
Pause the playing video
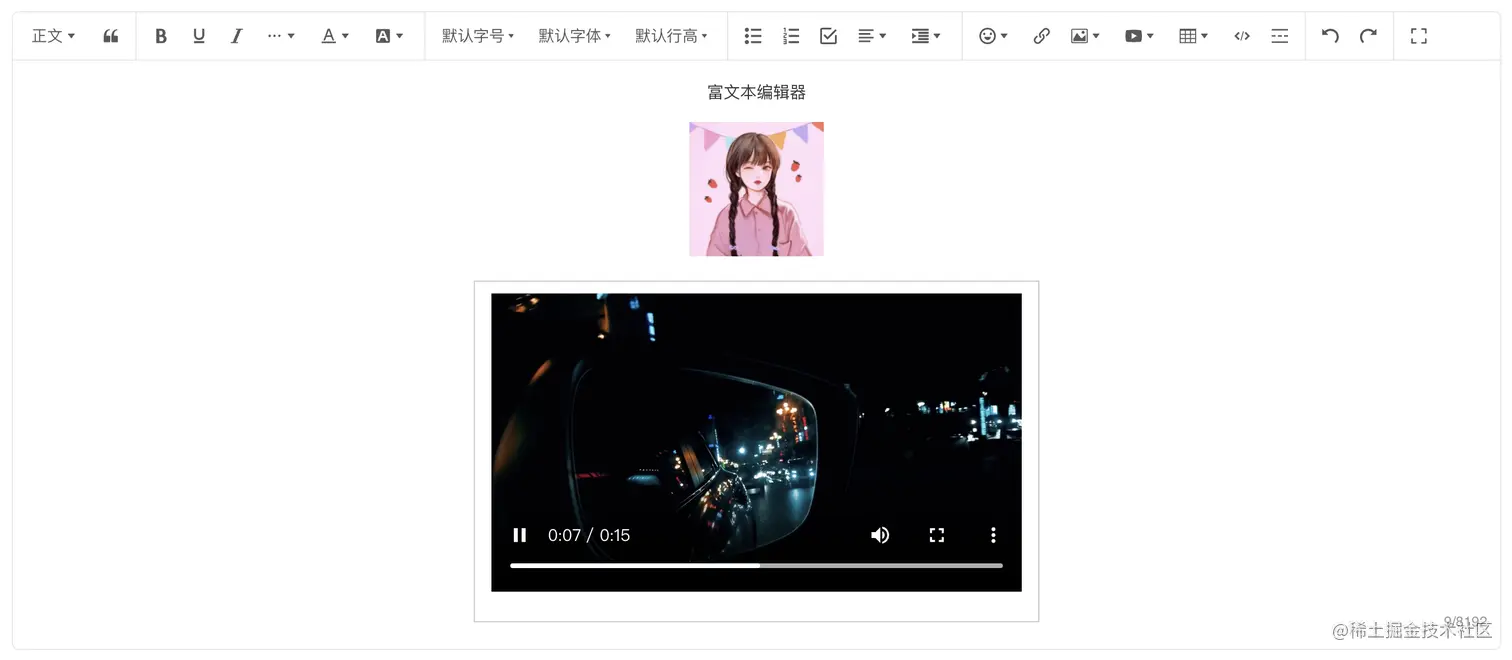pos(520,535)
